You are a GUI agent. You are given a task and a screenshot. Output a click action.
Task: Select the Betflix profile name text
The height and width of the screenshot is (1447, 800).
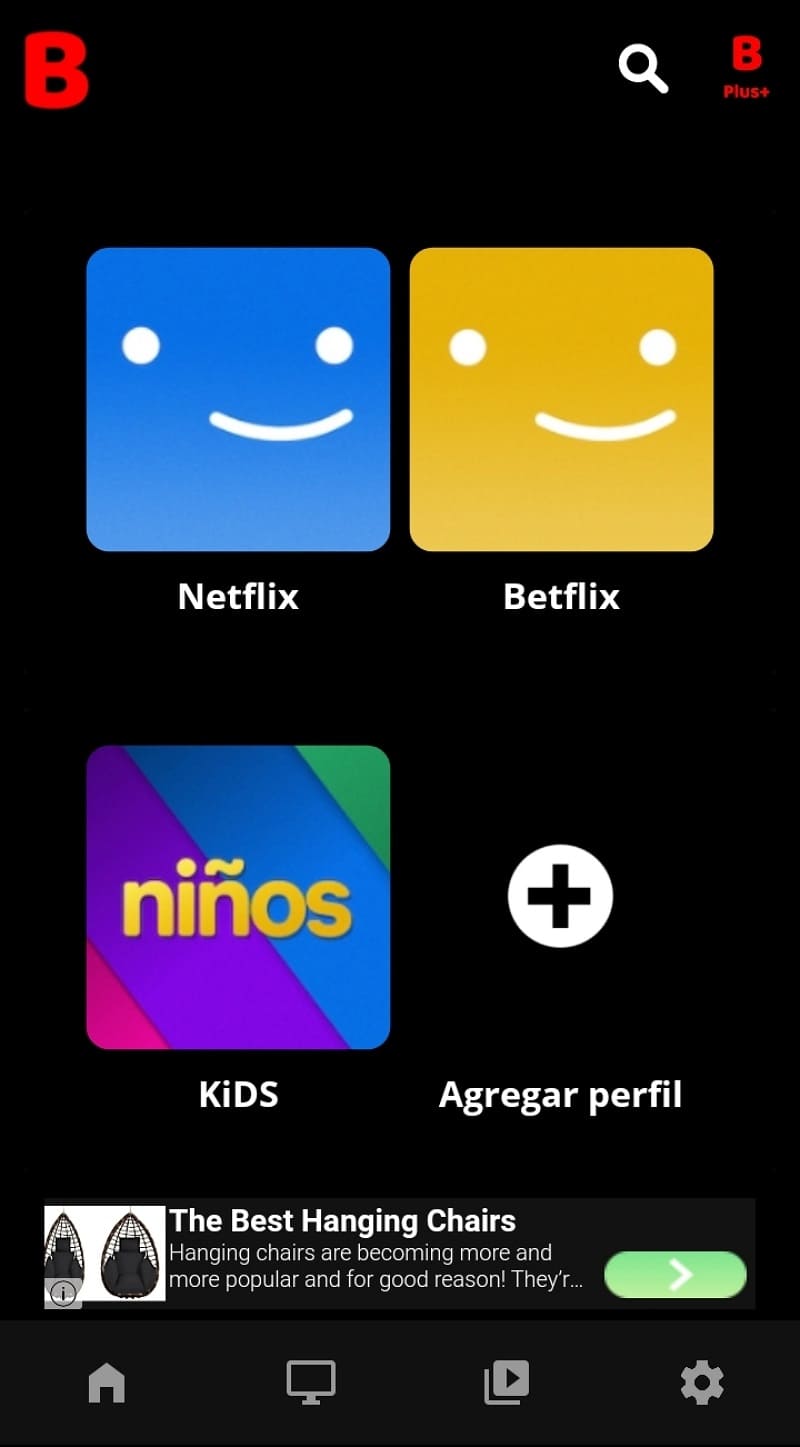coord(561,596)
